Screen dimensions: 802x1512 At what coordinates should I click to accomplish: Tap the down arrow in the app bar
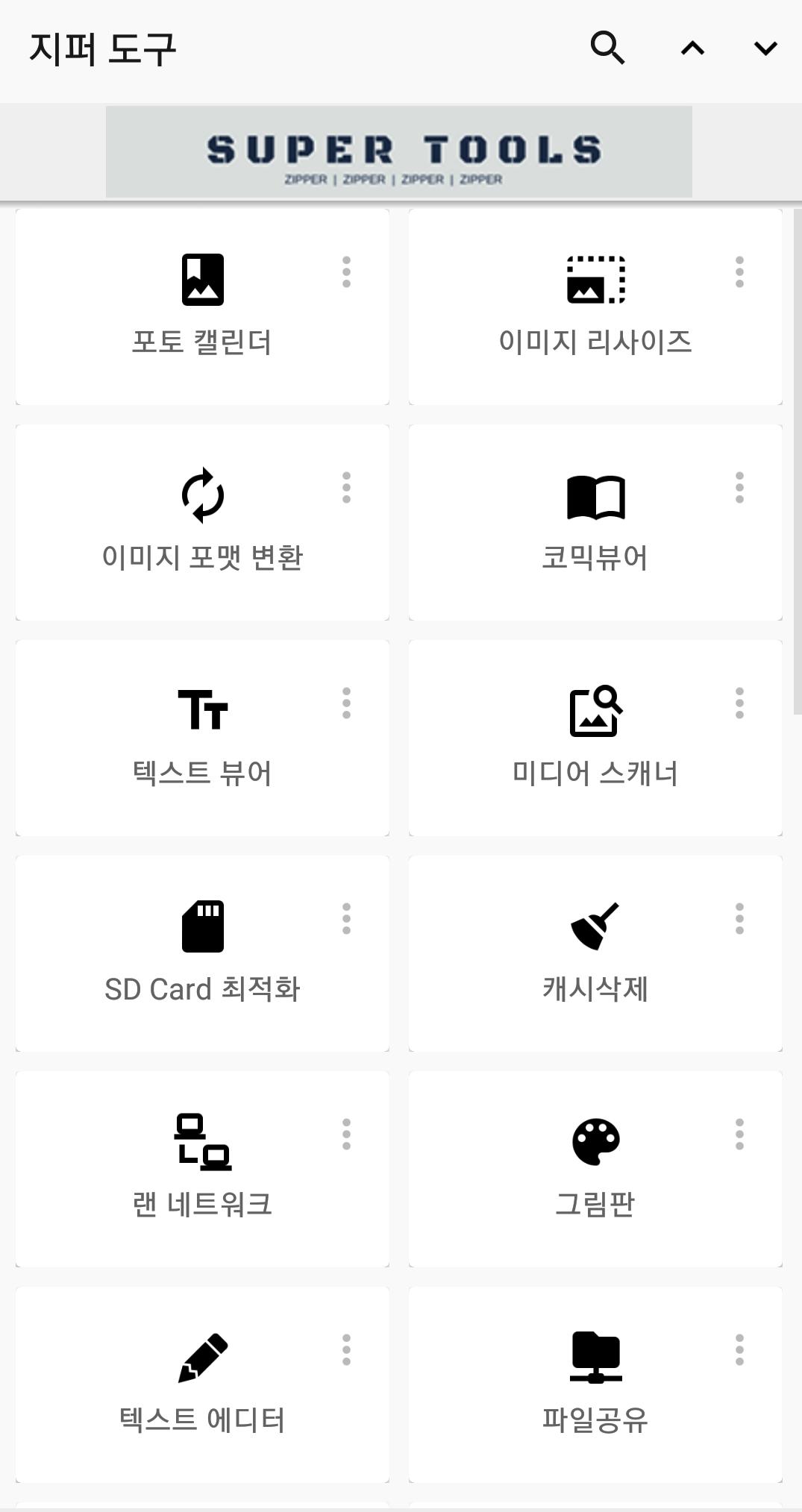[765, 48]
